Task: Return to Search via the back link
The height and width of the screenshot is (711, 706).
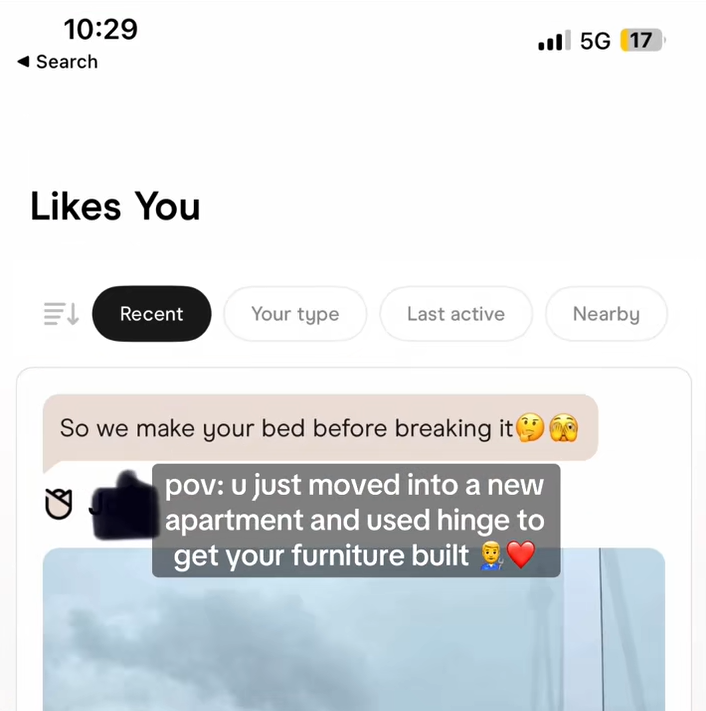Action: pyautogui.click(x=58, y=62)
